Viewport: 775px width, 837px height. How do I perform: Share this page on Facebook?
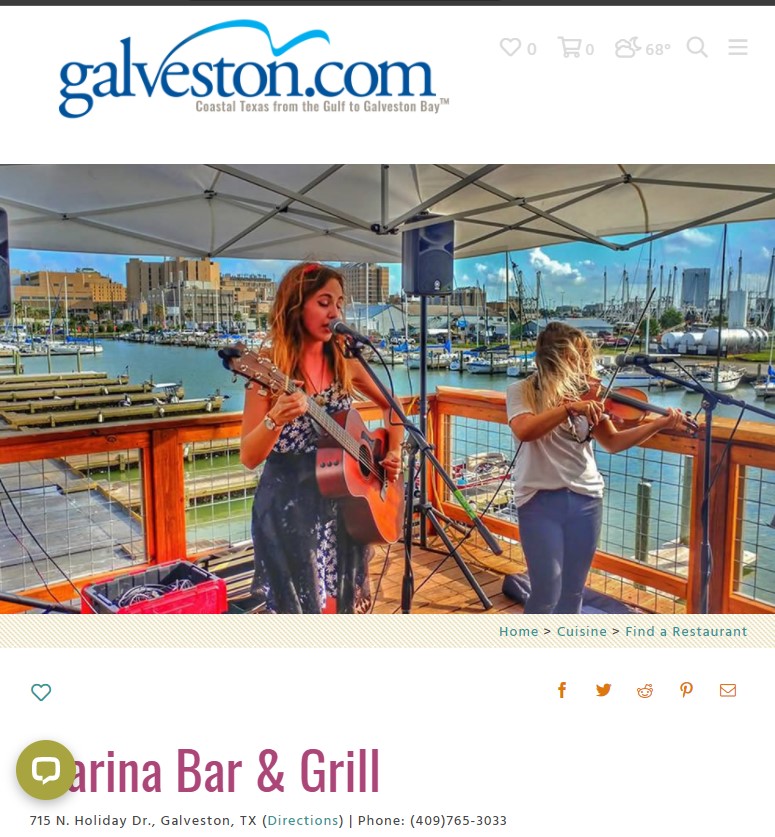click(x=562, y=690)
